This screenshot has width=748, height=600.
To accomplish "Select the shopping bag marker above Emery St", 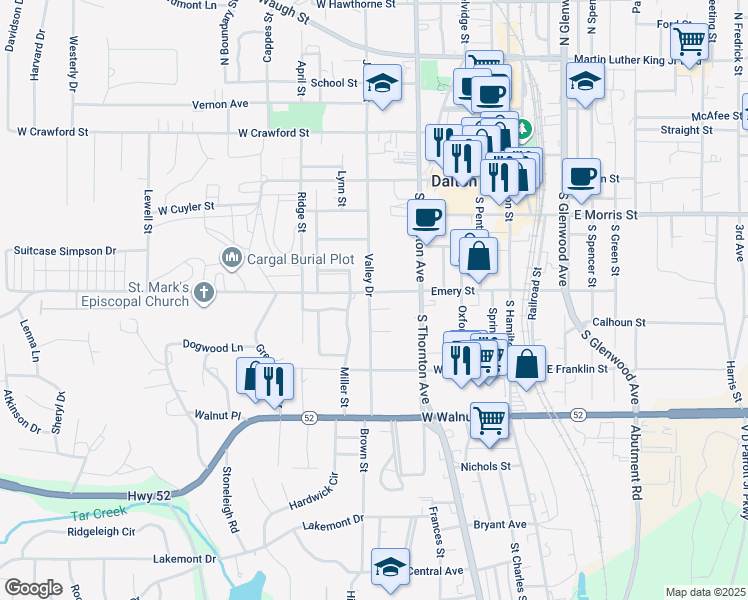I will (x=479, y=255).
